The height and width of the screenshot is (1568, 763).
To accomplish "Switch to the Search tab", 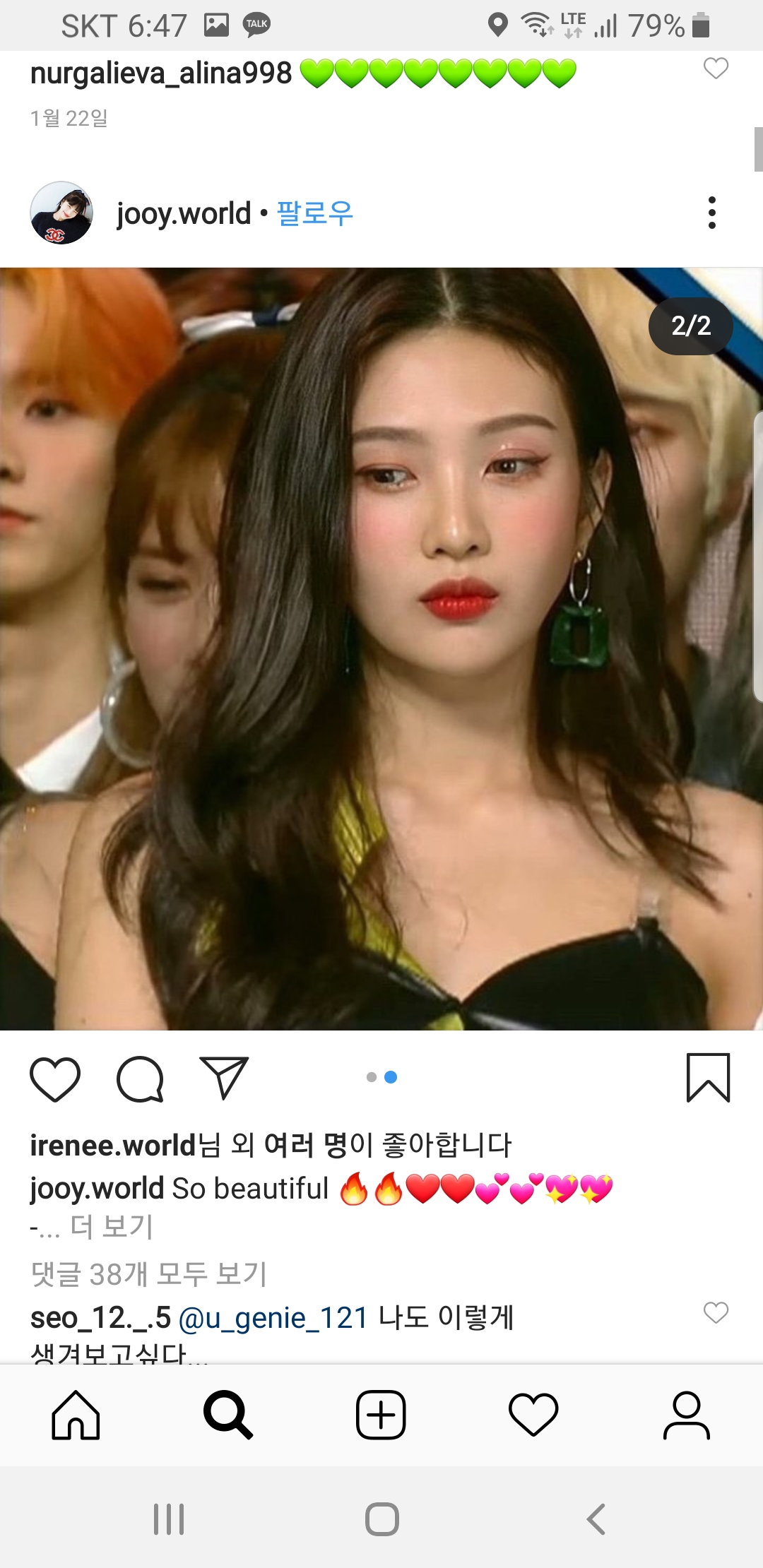I will coord(227,1415).
